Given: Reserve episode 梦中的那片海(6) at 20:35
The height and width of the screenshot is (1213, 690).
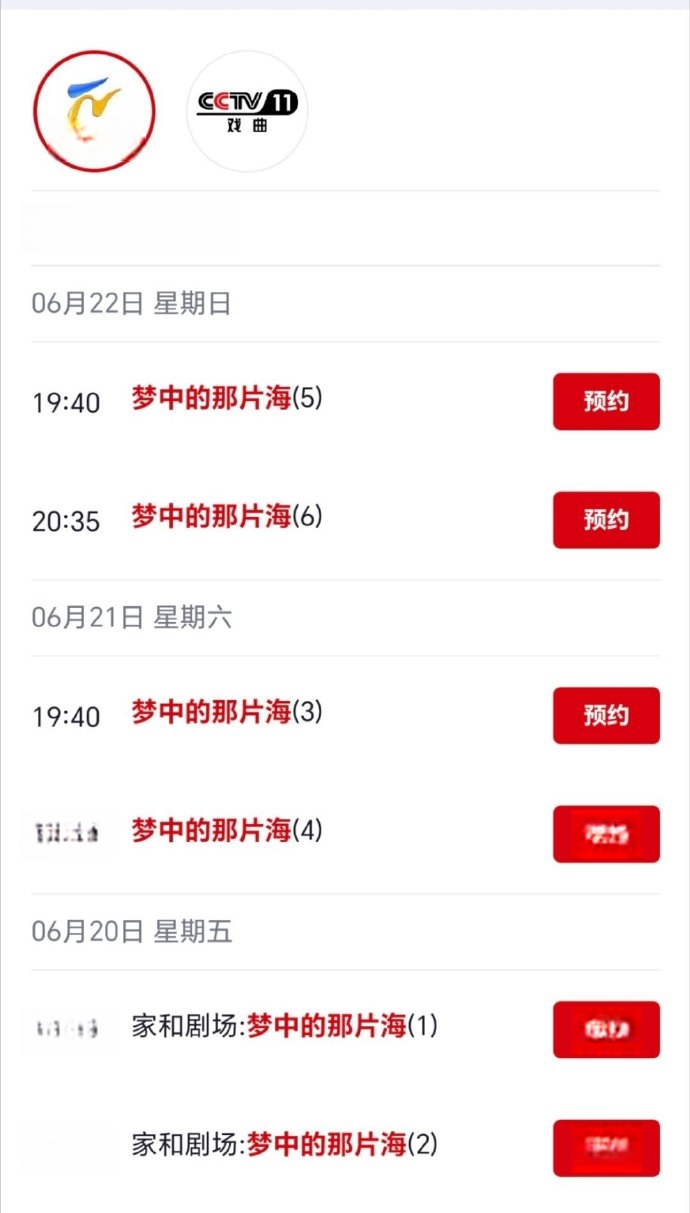Looking at the screenshot, I should click(x=606, y=520).
